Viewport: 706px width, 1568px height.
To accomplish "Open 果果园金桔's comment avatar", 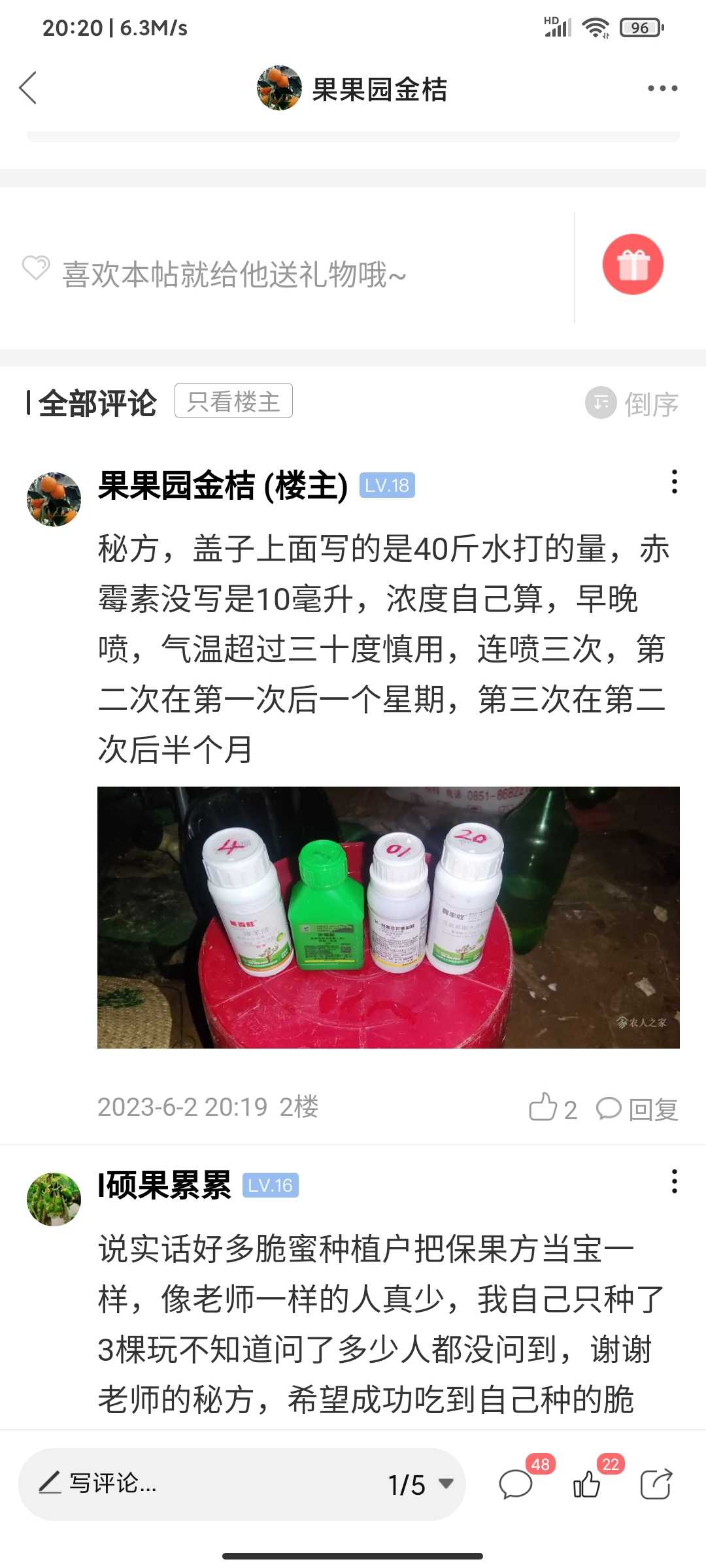I will (x=54, y=499).
